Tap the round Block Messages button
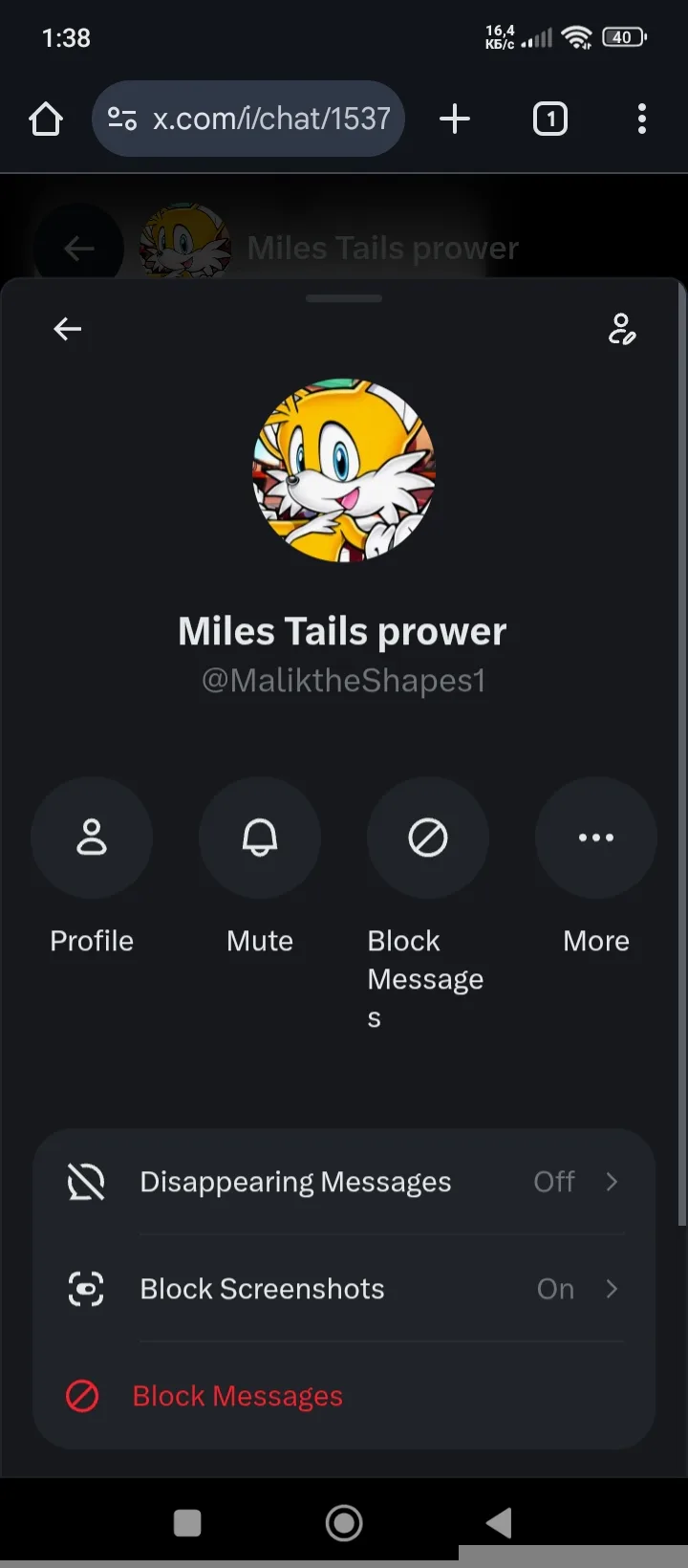 [x=428, y=838]
